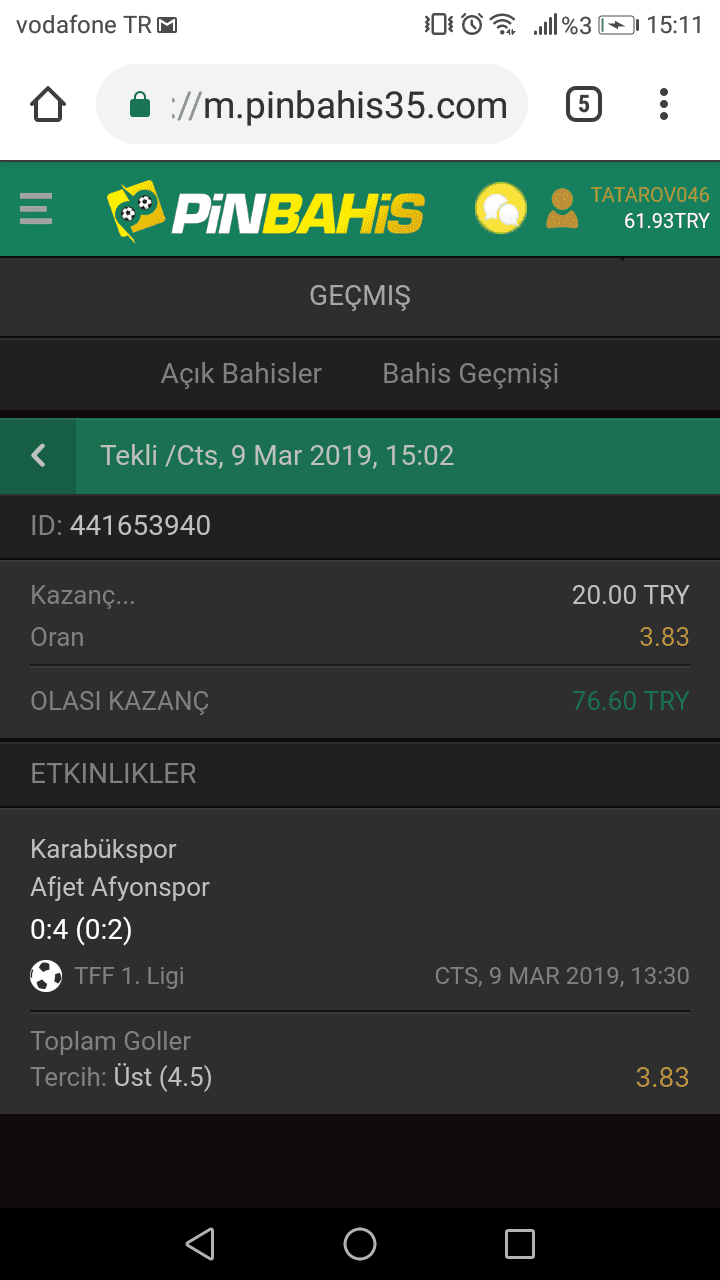This screenshot has height=1280, width=720.
Task: Tap the system back button
Action: (x=200, y=1244)
